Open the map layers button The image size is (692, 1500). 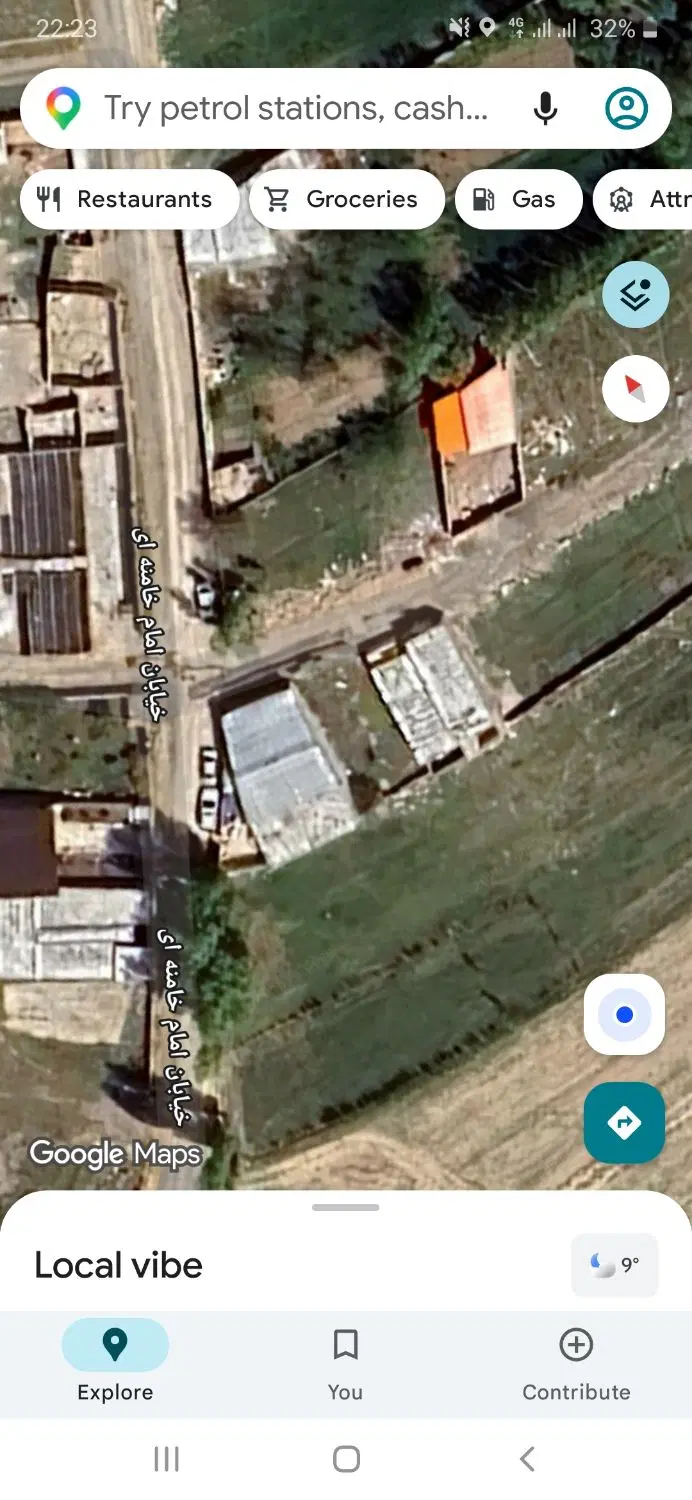coord(636,295)
